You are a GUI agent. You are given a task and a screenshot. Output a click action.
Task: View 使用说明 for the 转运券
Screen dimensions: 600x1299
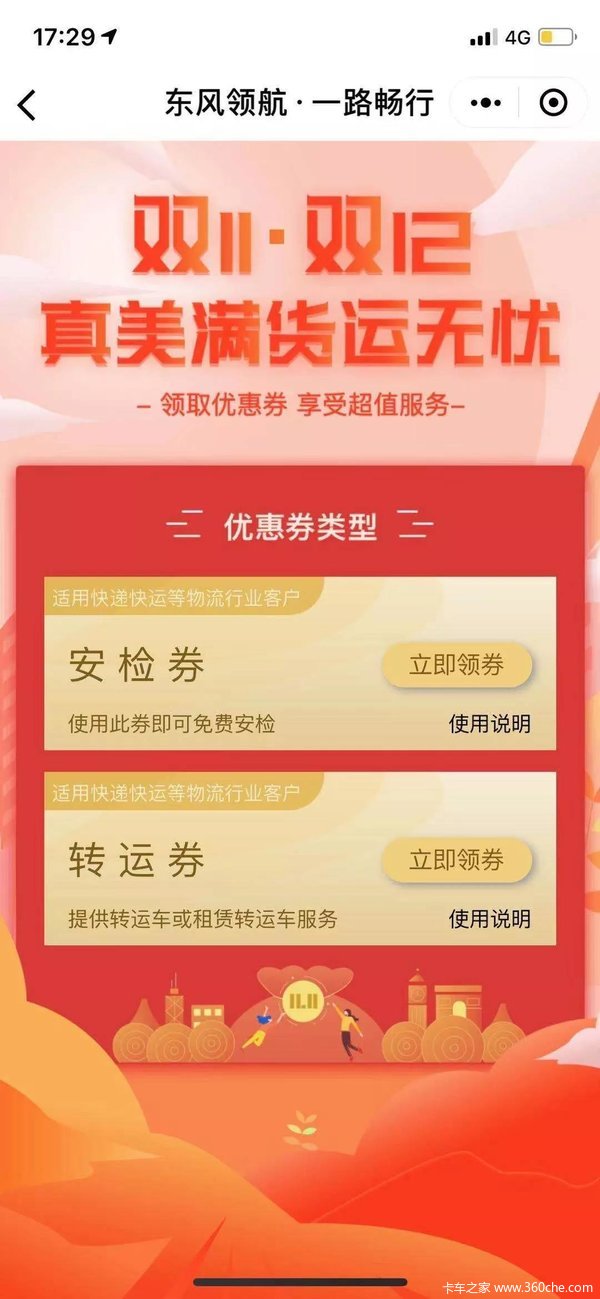489,918
